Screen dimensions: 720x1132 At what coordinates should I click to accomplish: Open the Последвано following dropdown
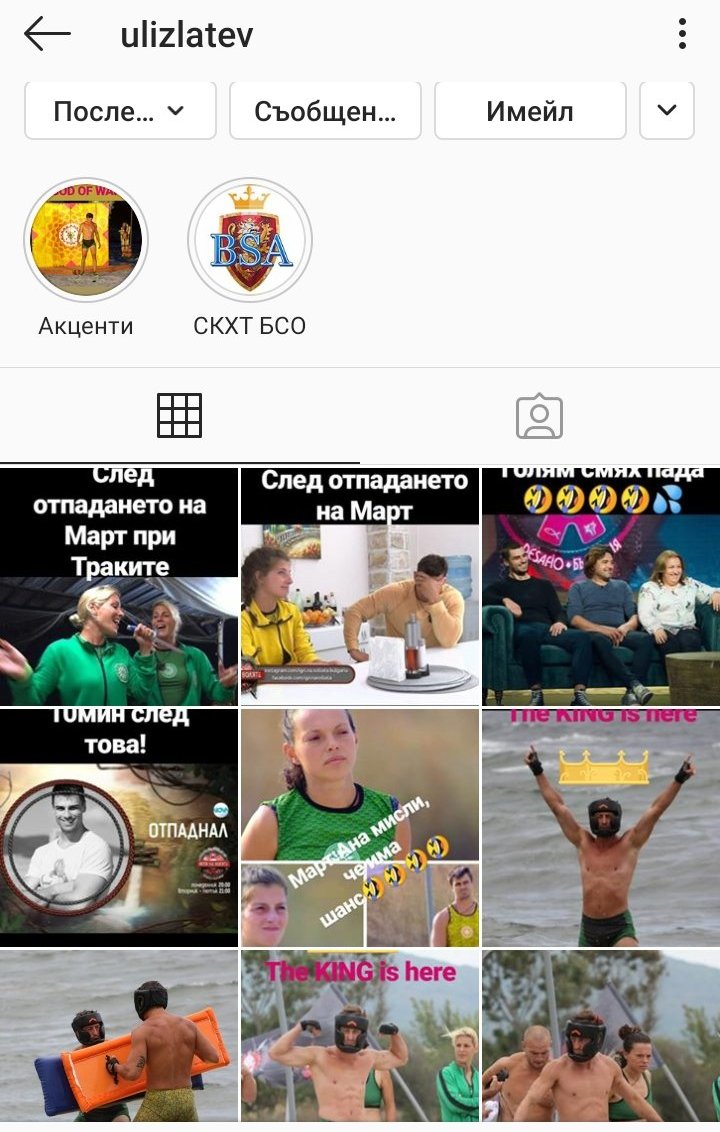pyautogui.click(x=120, y=111)
